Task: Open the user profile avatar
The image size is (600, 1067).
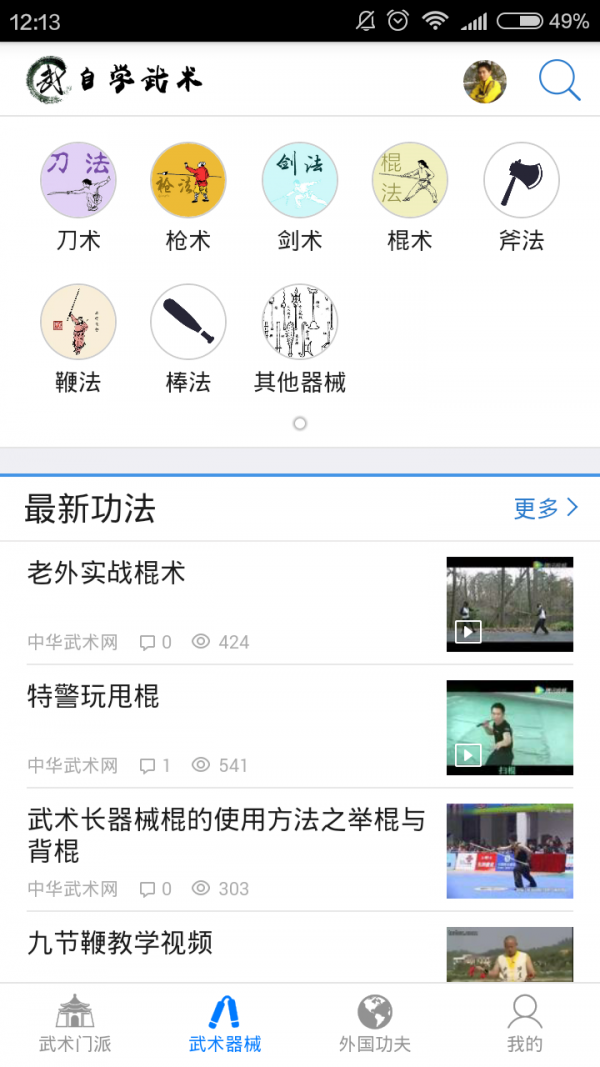Action: click(x=485, y=81)
